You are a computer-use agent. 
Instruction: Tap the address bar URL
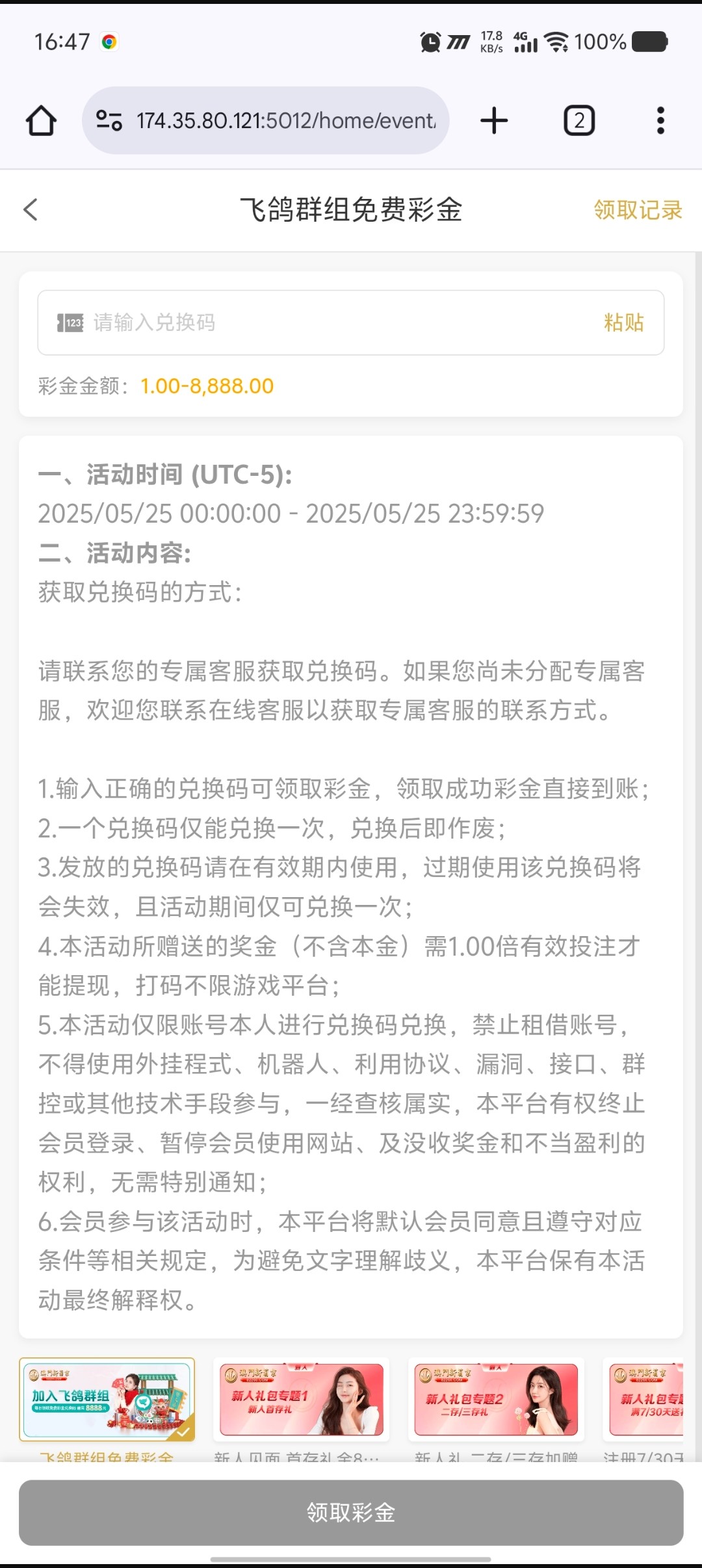pos(286,120)
